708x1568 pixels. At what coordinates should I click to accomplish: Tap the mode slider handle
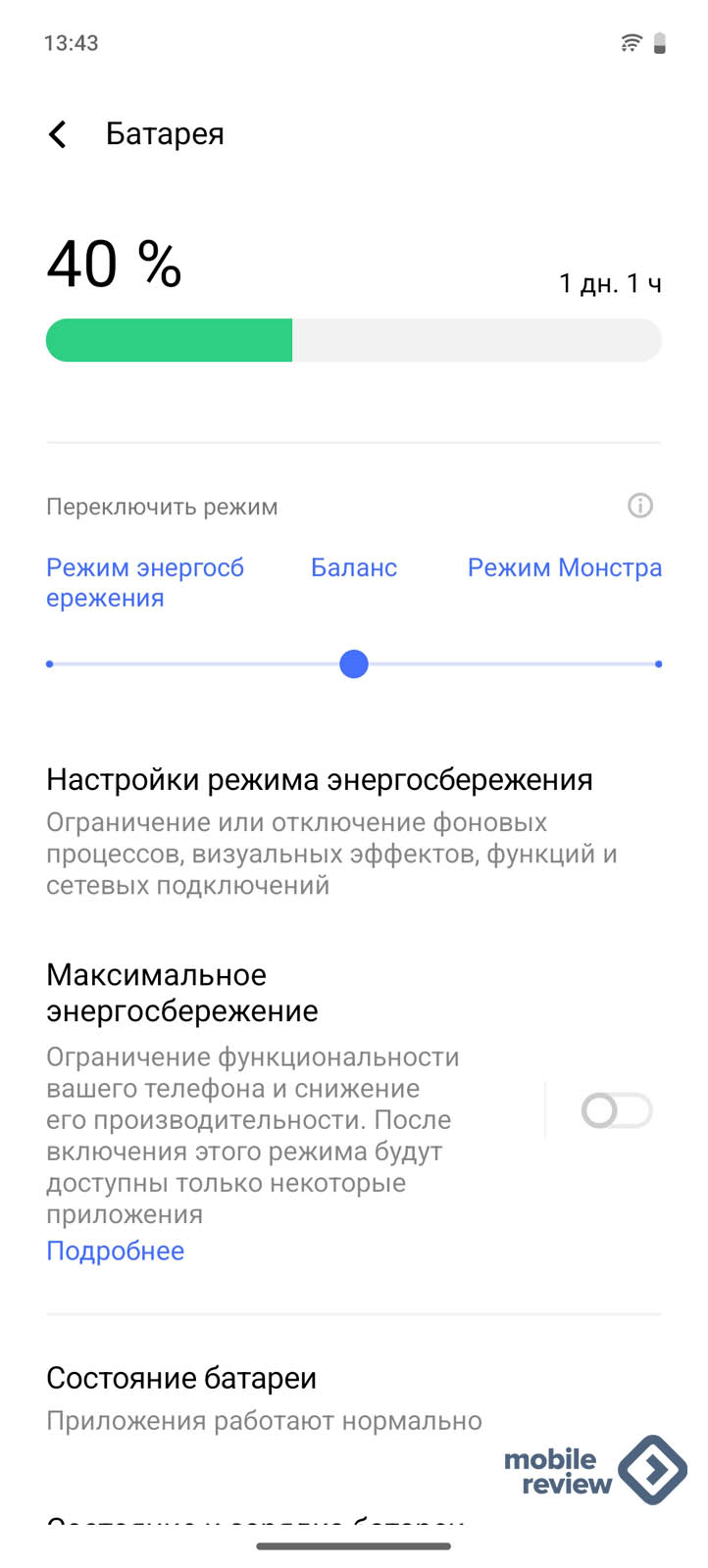353,664
